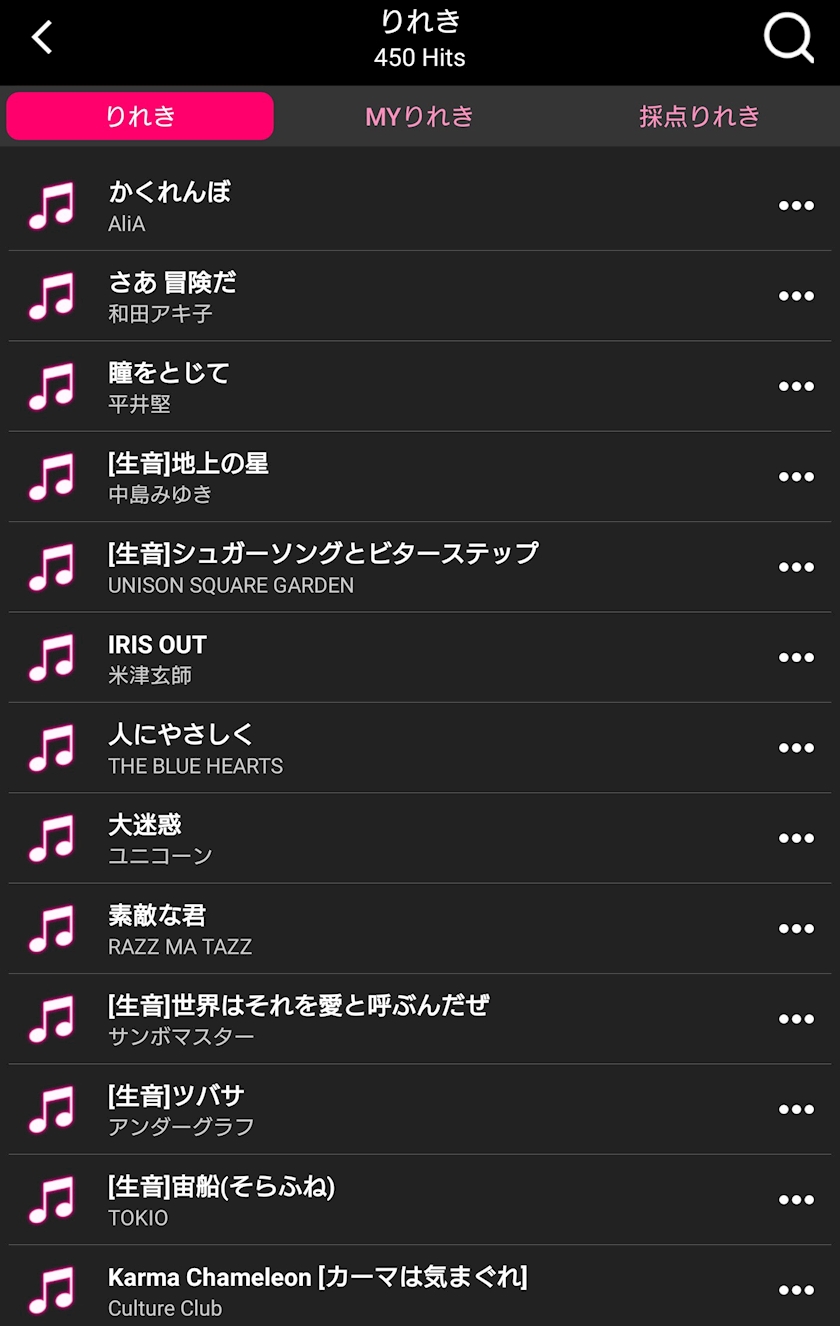Open more options for 人にやさしく
Screen dimensions: 840x1326
[x=796, y=748]
